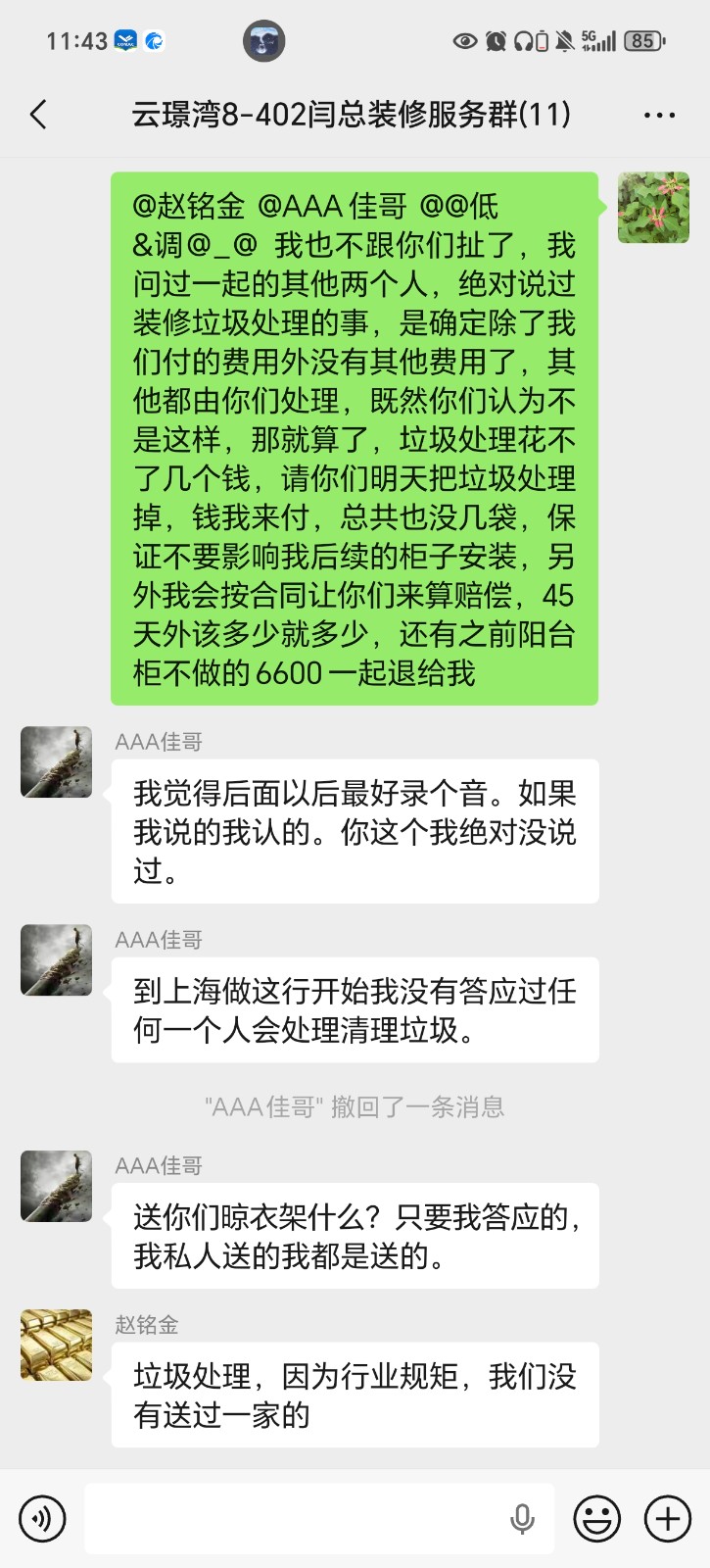Open my own flower avatar profile

(653, 208)
